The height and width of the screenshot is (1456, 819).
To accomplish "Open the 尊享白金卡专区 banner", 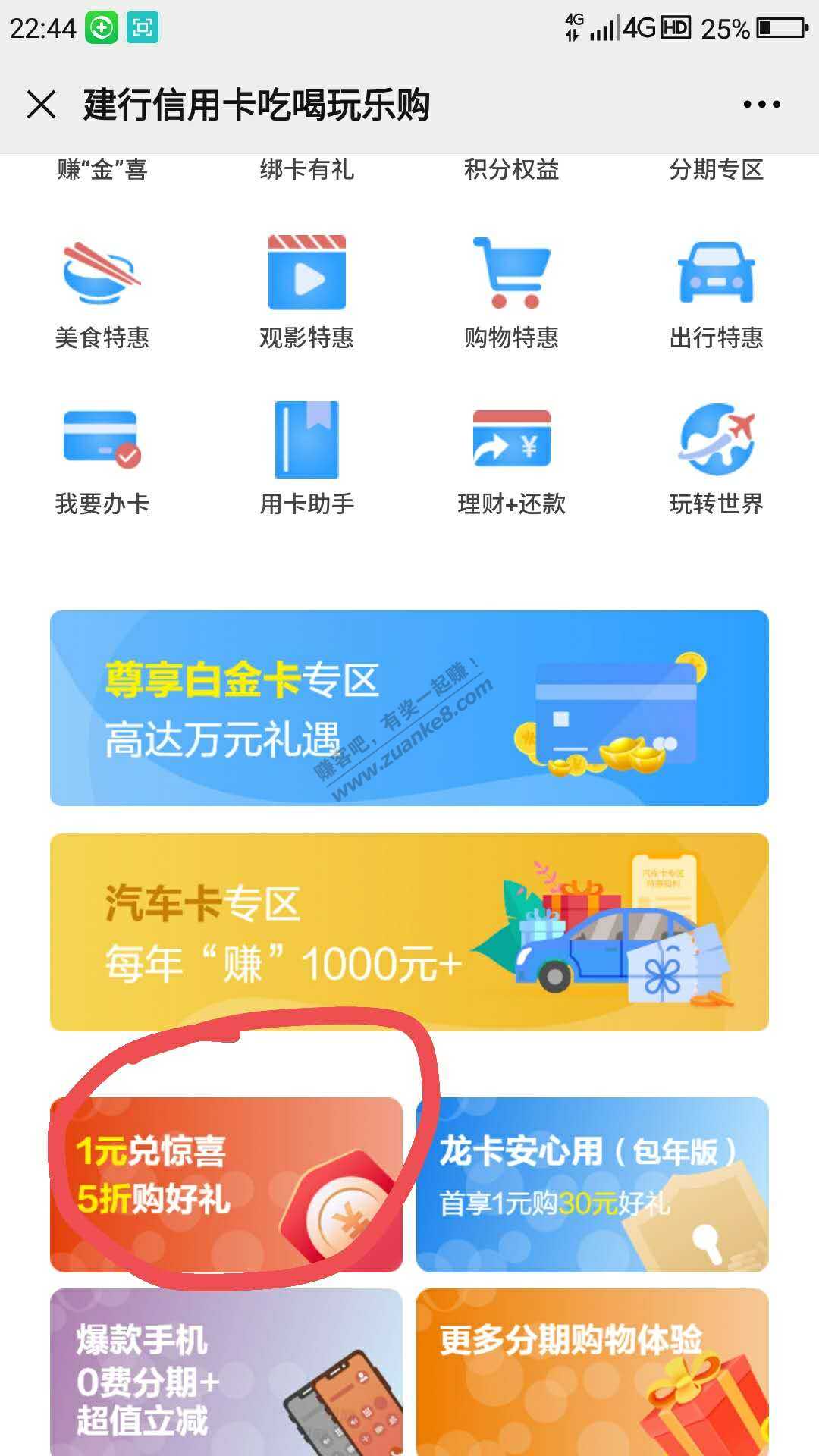I will [409, 708].
